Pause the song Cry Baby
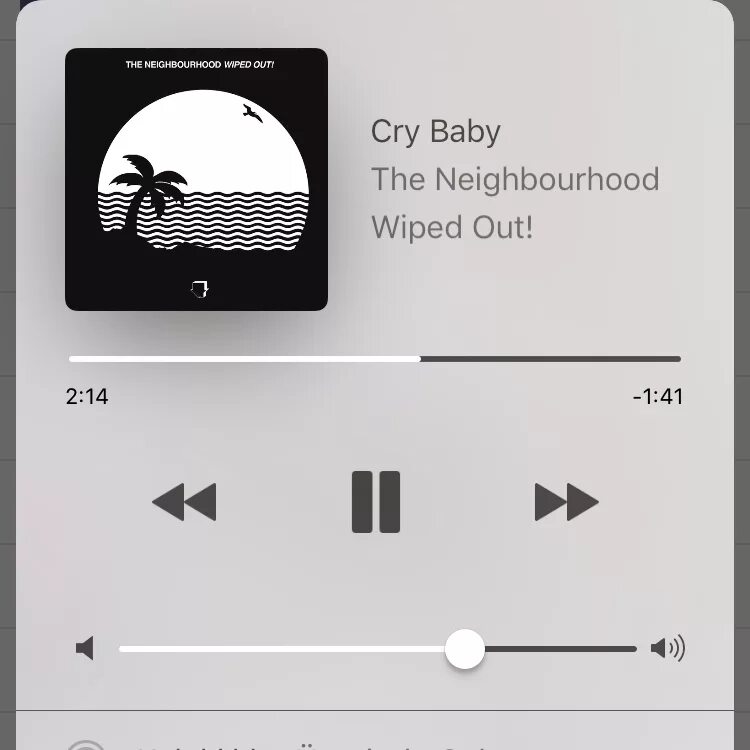The height and width of the screenshot is (750, 750). [376, 502]
